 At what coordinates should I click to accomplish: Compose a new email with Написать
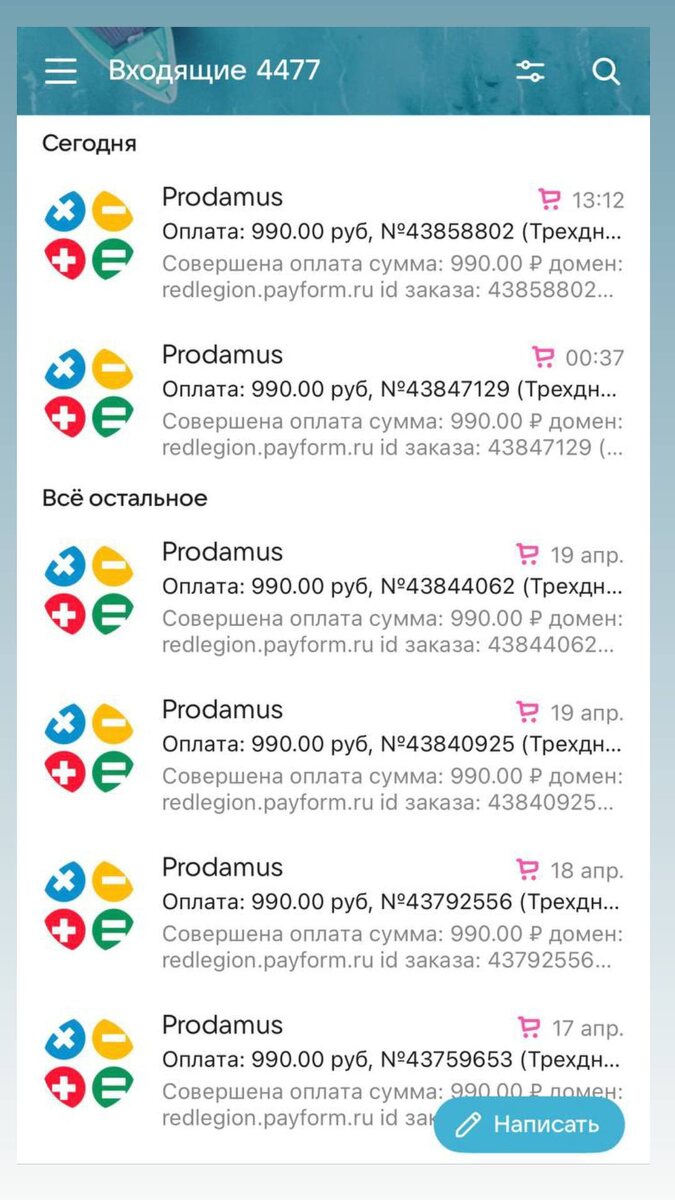529,1125
